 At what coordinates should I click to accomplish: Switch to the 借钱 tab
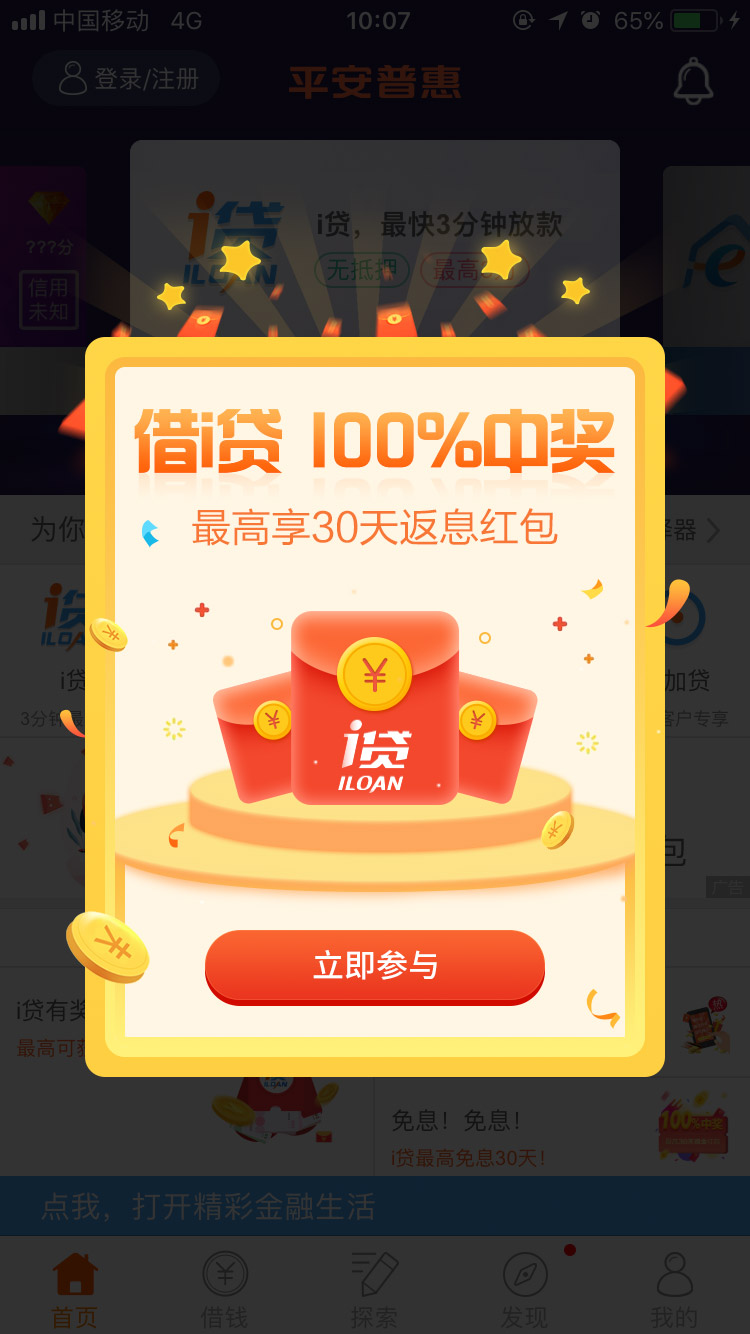[x=224, y=1288]
